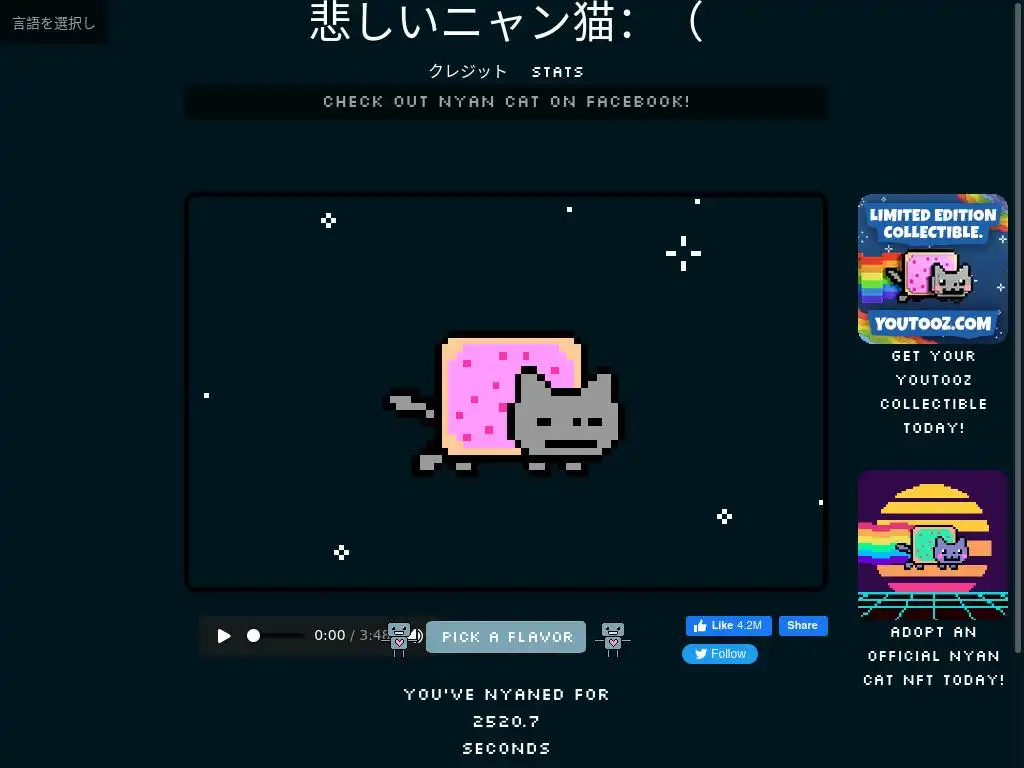This screenshot has height=768, width=1024.
Task: Open the クレジット credits link
Action: (468, 71)
